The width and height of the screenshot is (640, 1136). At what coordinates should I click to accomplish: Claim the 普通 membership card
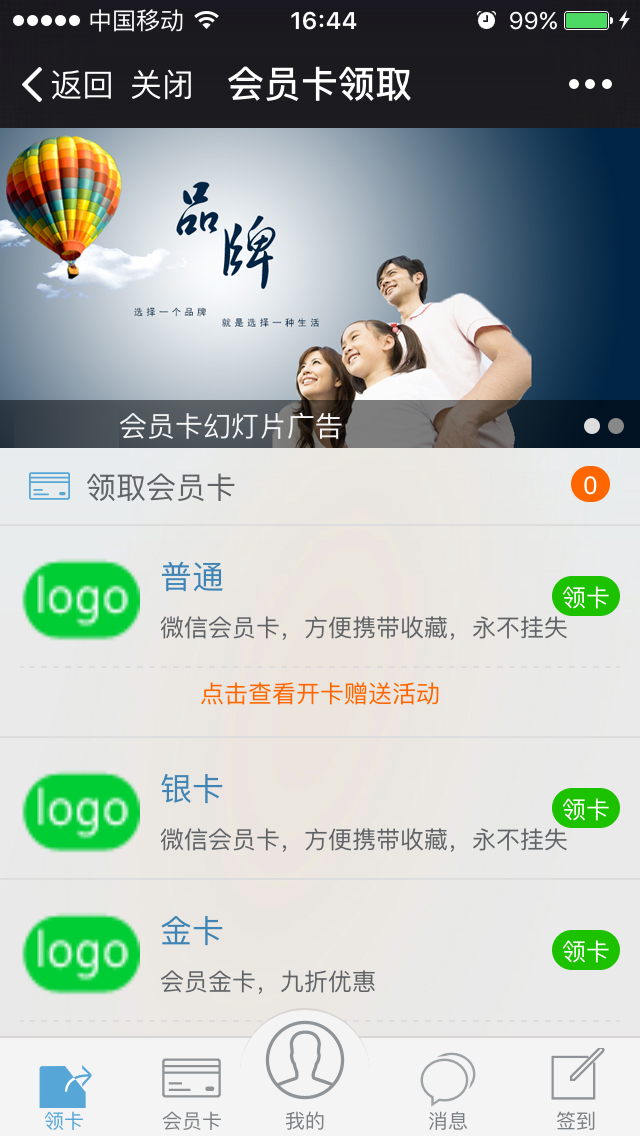585,597
